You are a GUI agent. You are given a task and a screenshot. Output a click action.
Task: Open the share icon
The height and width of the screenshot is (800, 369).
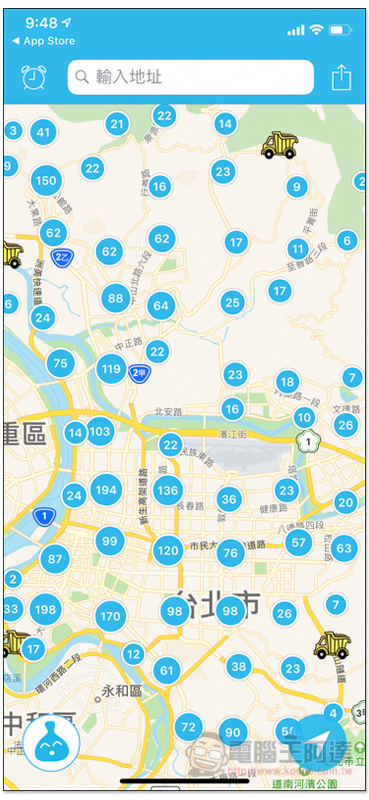[x=341, y=78]
